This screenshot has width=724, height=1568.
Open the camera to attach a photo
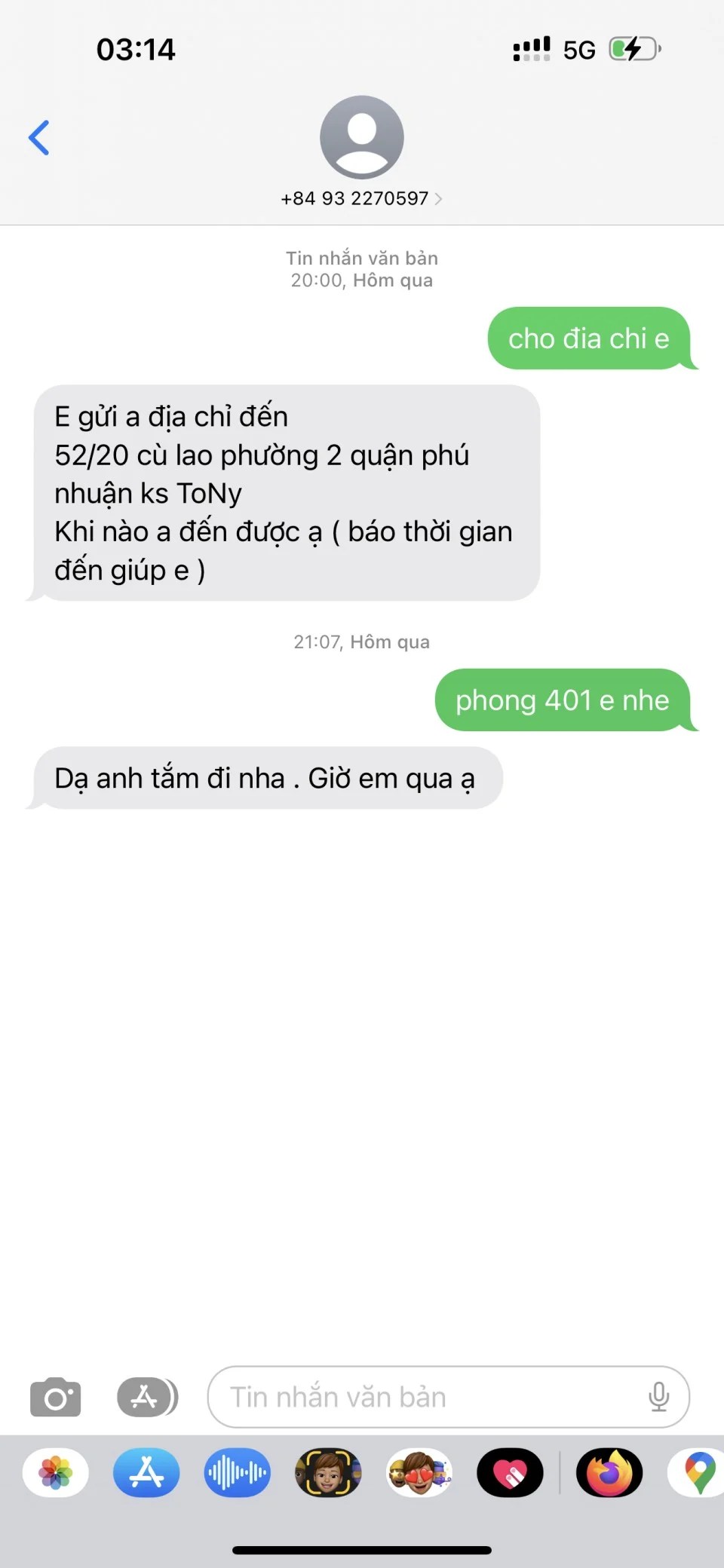tap(56, 1397)
